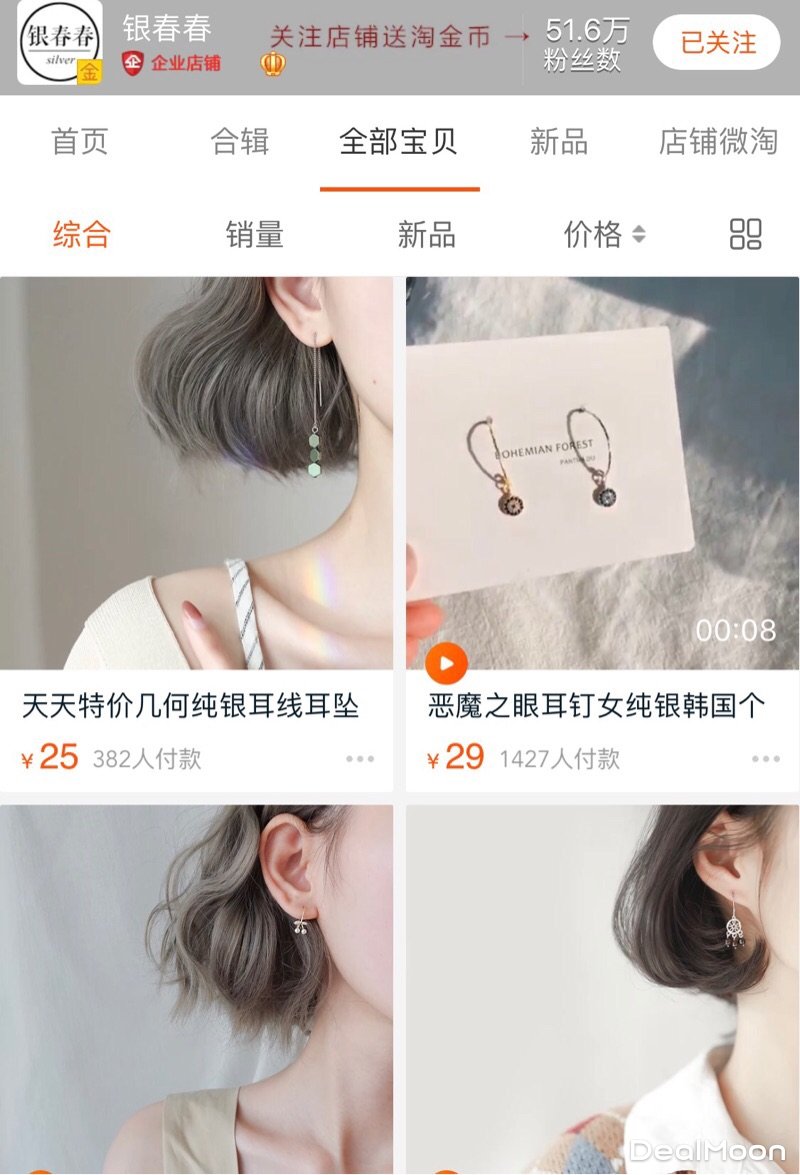
Task: Open the 银春春 shop avatar
Action: [60, 43]
